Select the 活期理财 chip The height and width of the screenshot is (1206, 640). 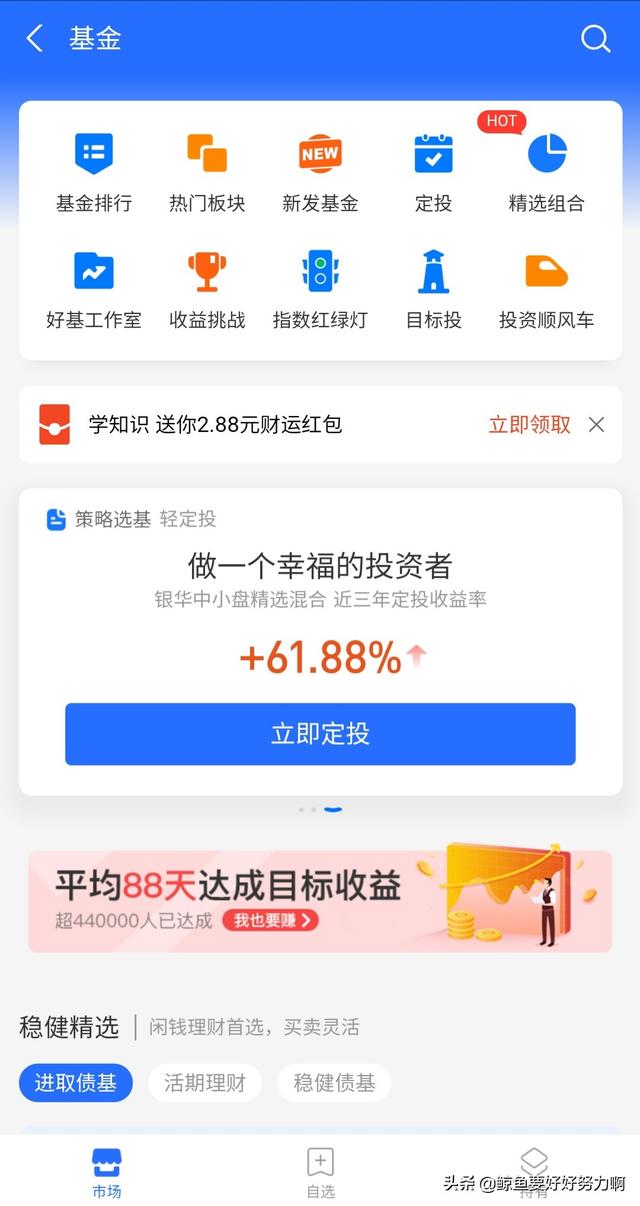(205, 1083)
